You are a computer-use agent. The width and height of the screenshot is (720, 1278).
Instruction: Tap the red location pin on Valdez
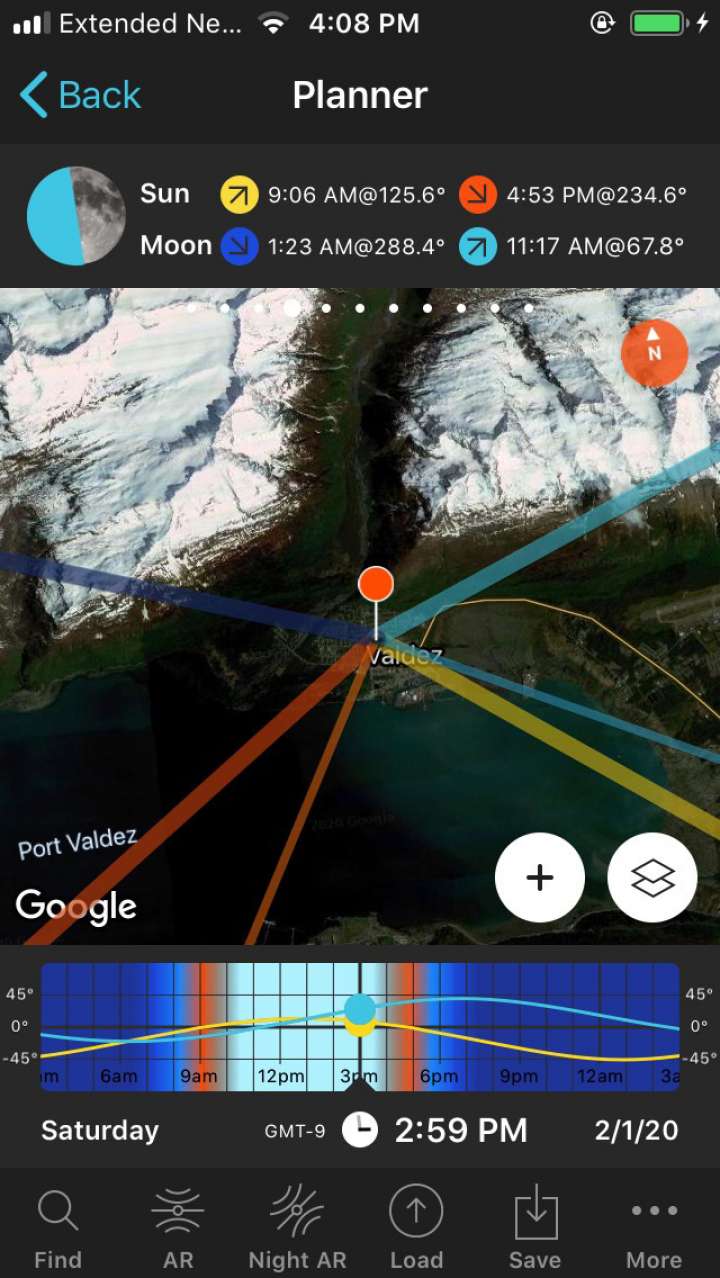(376, 584)
